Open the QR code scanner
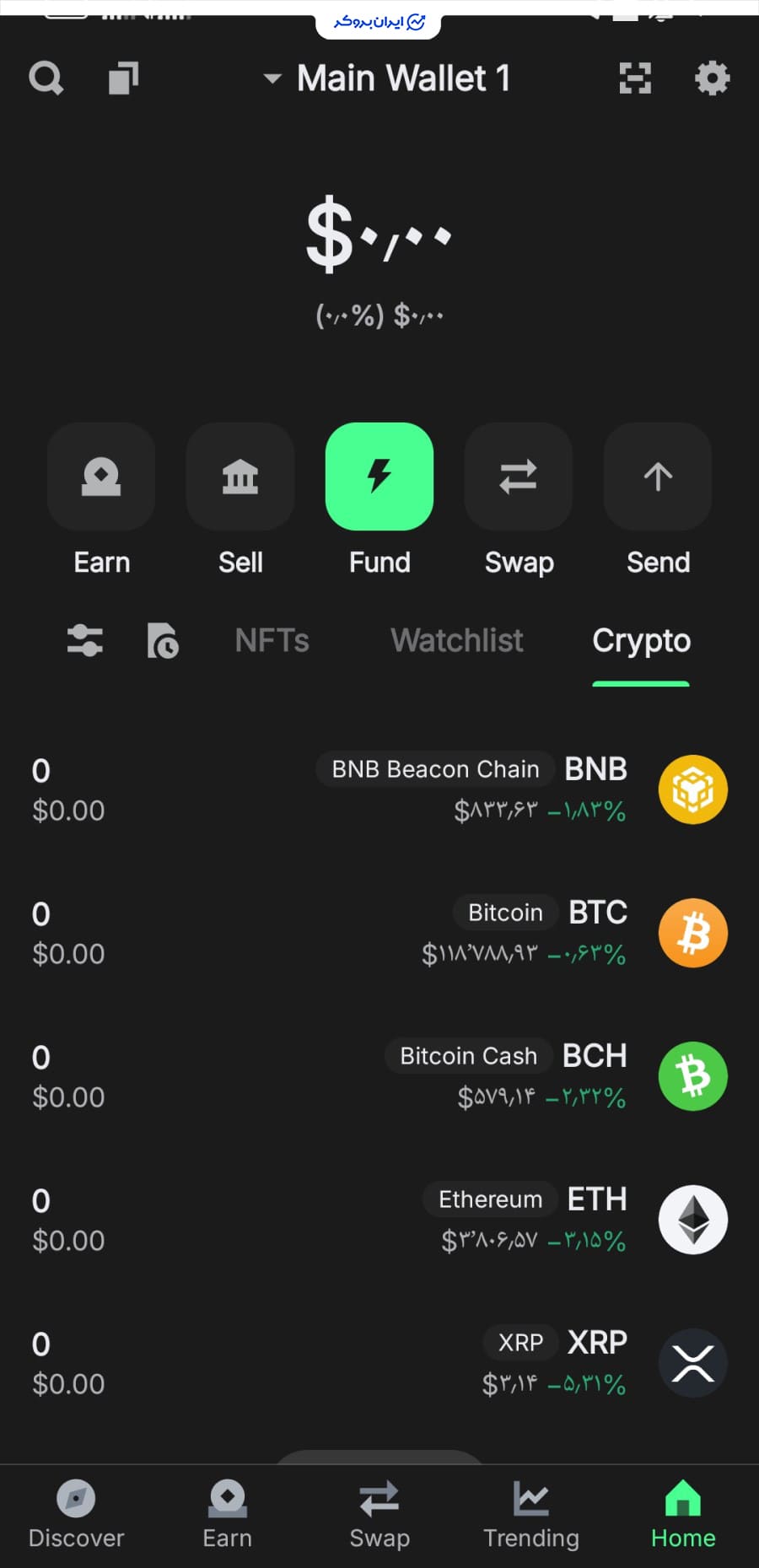 (634, 78)
